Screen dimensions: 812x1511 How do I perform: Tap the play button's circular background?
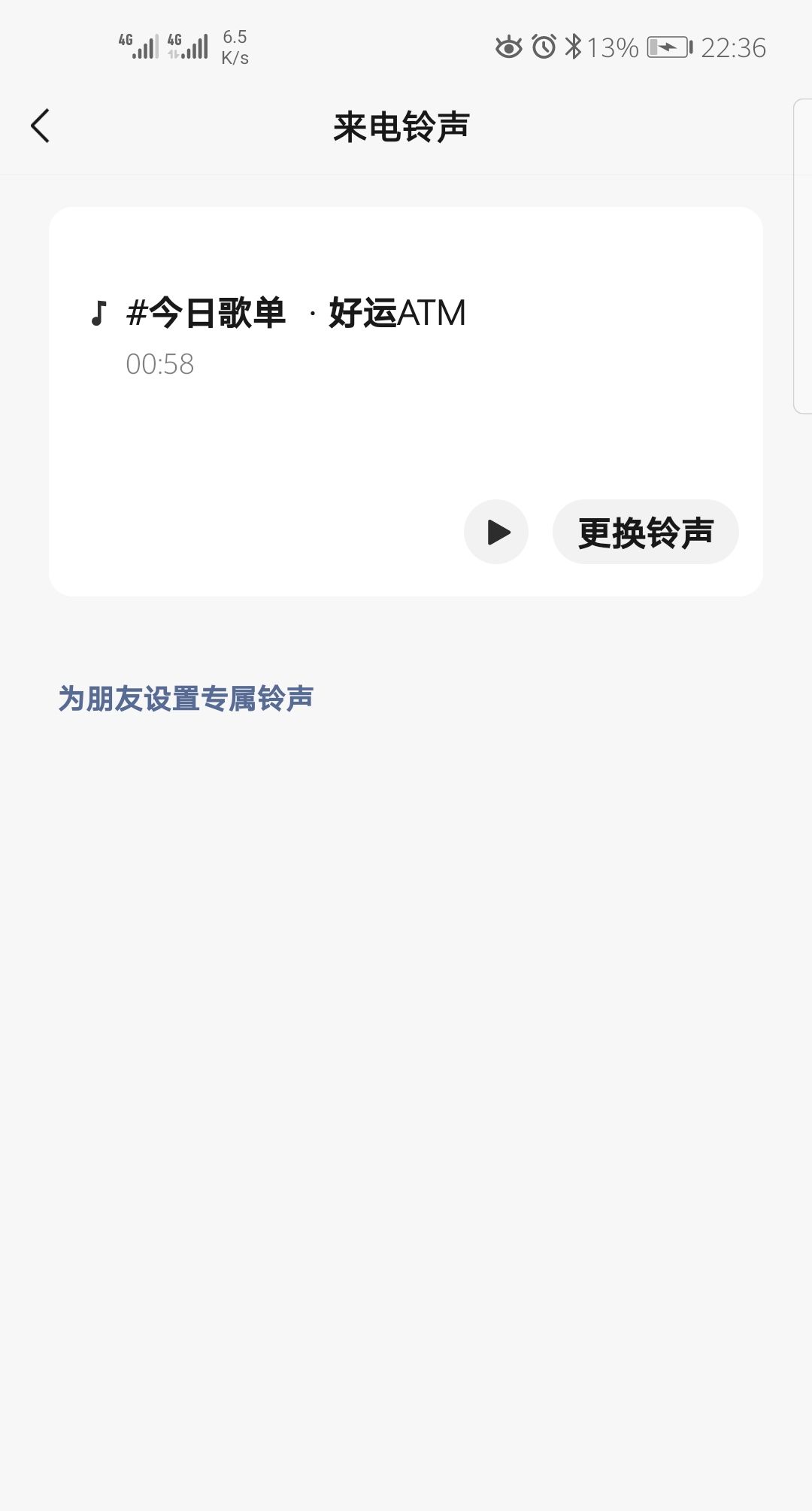495,531
